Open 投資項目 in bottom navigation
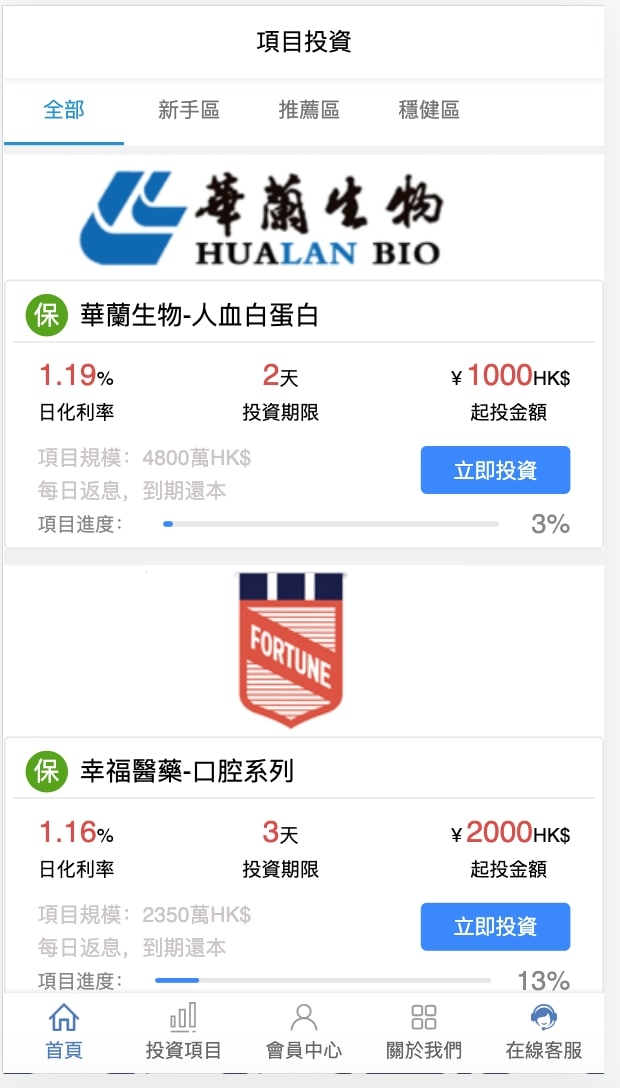The width and height of the screenshot is (620, 1088). [x=184, y=1033]
